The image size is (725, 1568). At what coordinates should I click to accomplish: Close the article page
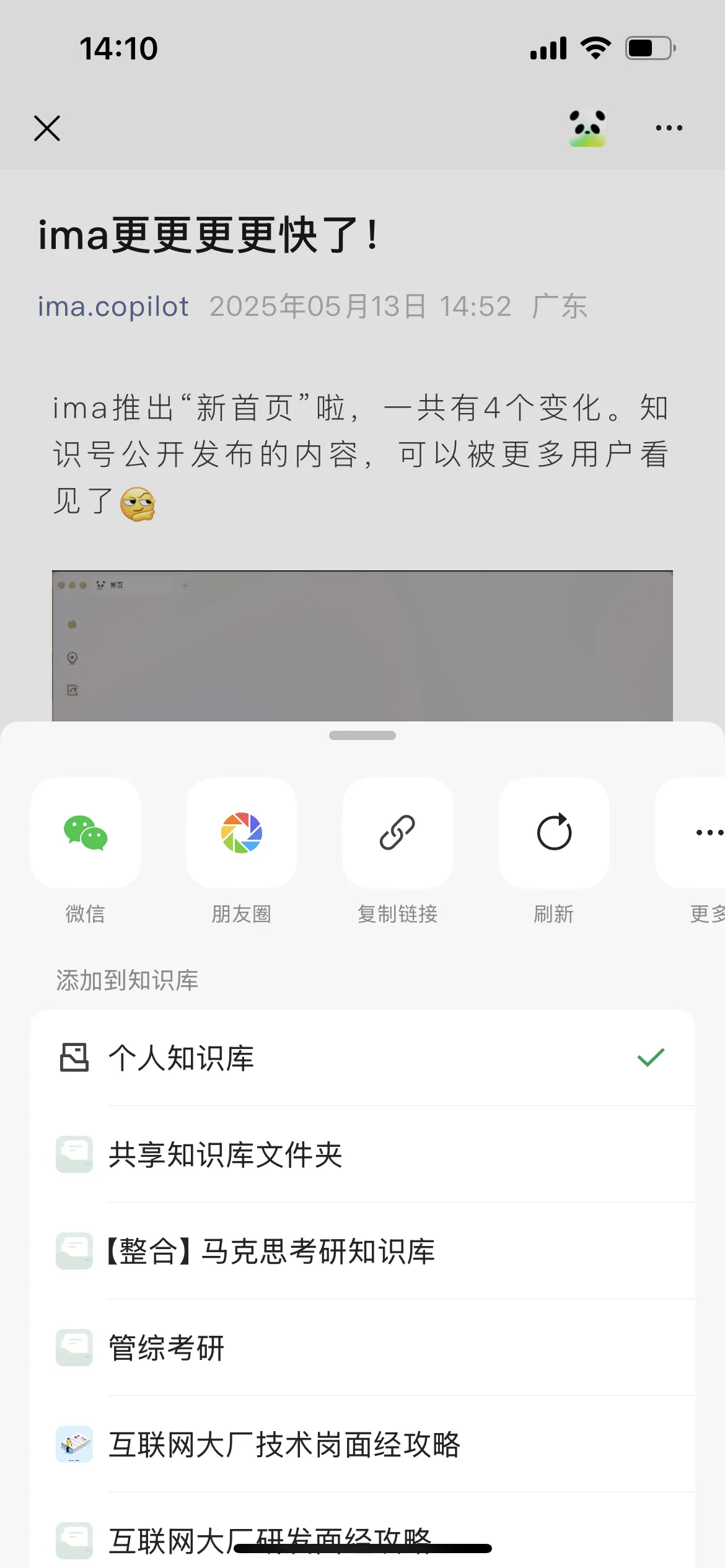pyautogui.click(x=47, y=128)
